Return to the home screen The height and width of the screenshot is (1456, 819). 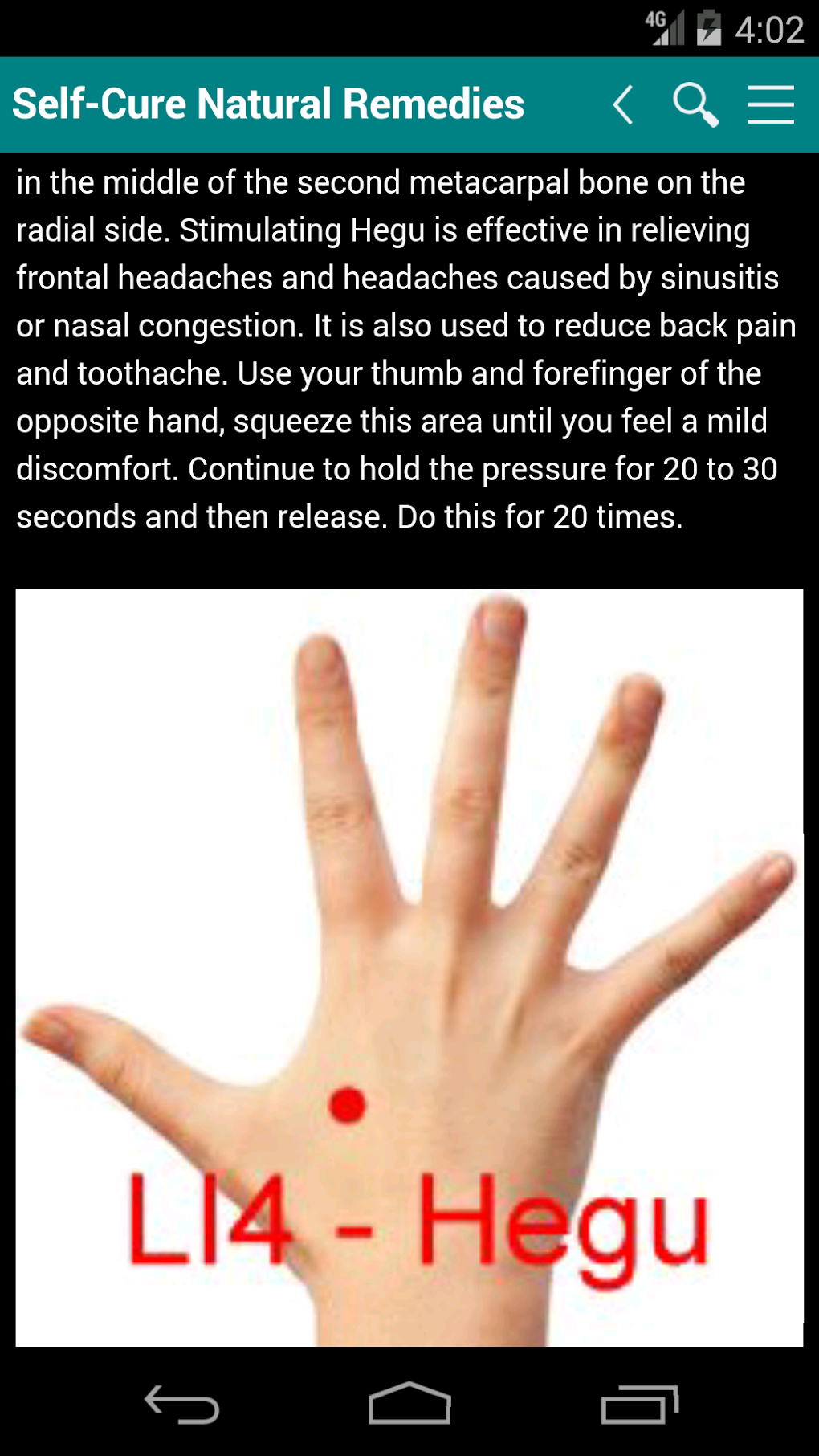409,1403
